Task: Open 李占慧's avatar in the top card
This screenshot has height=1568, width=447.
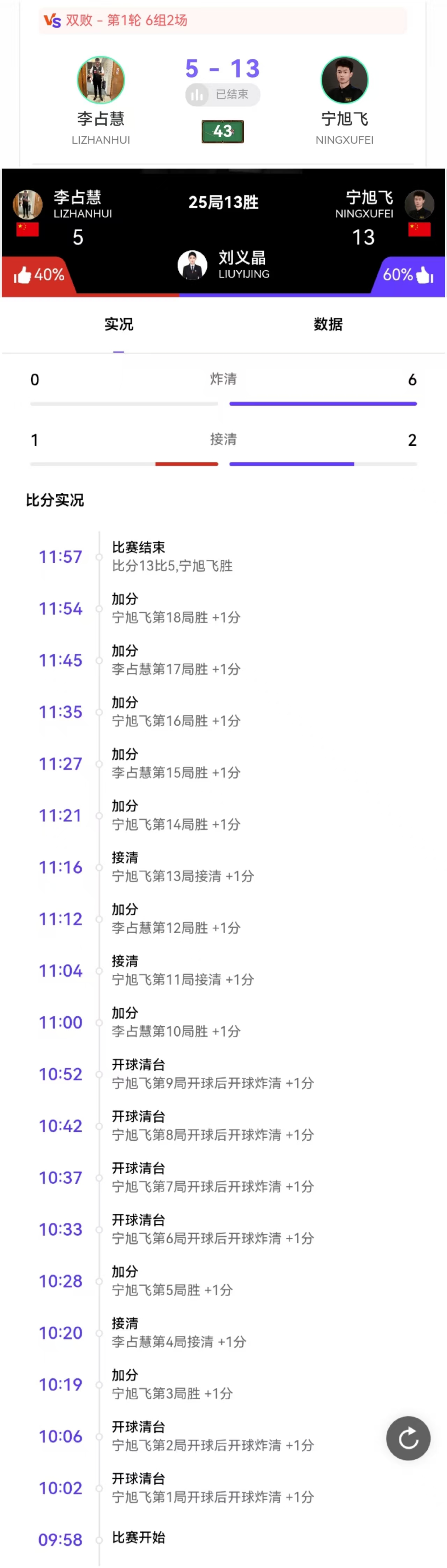Action: (101, 80)
